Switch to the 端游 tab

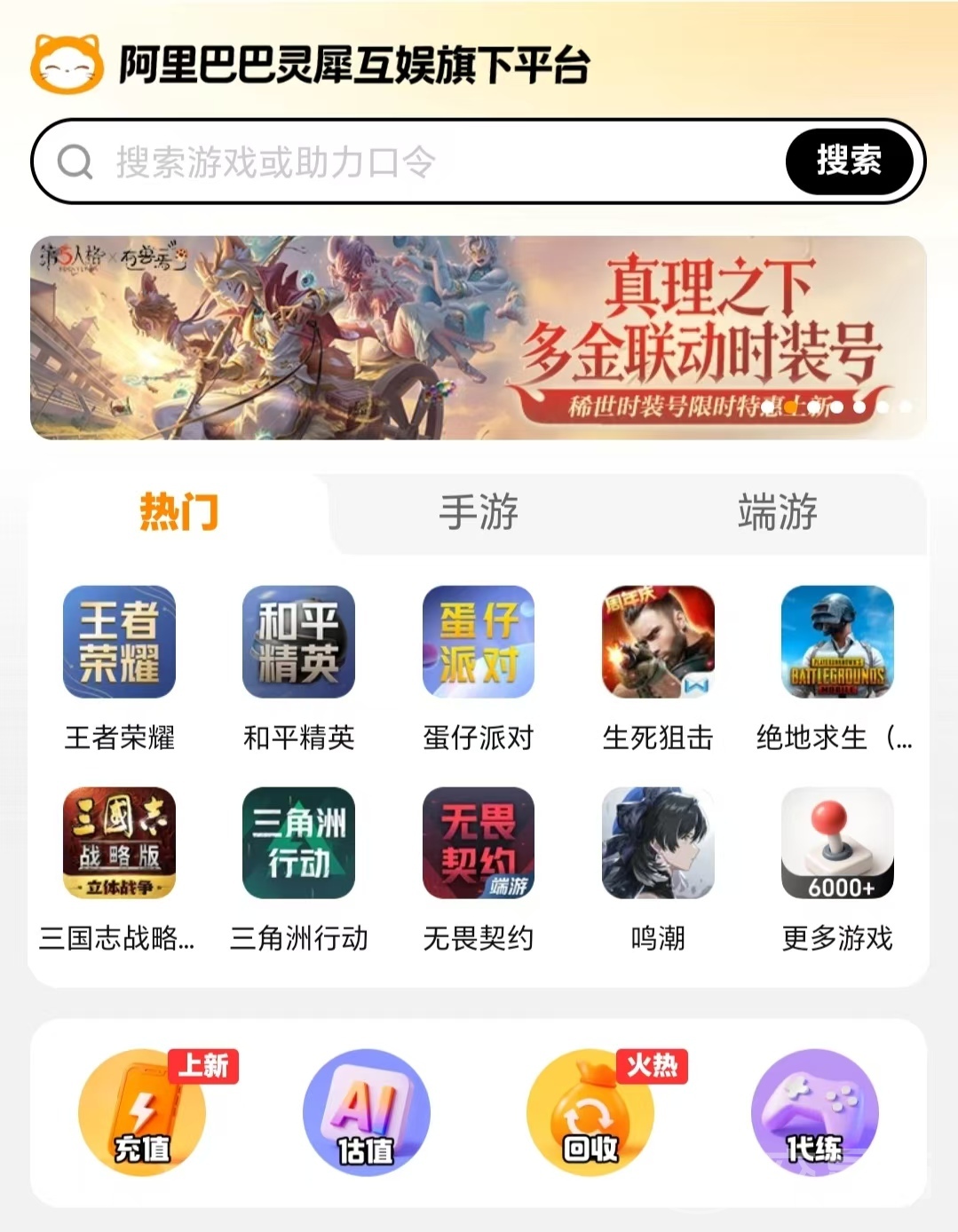tap(777, 512)
